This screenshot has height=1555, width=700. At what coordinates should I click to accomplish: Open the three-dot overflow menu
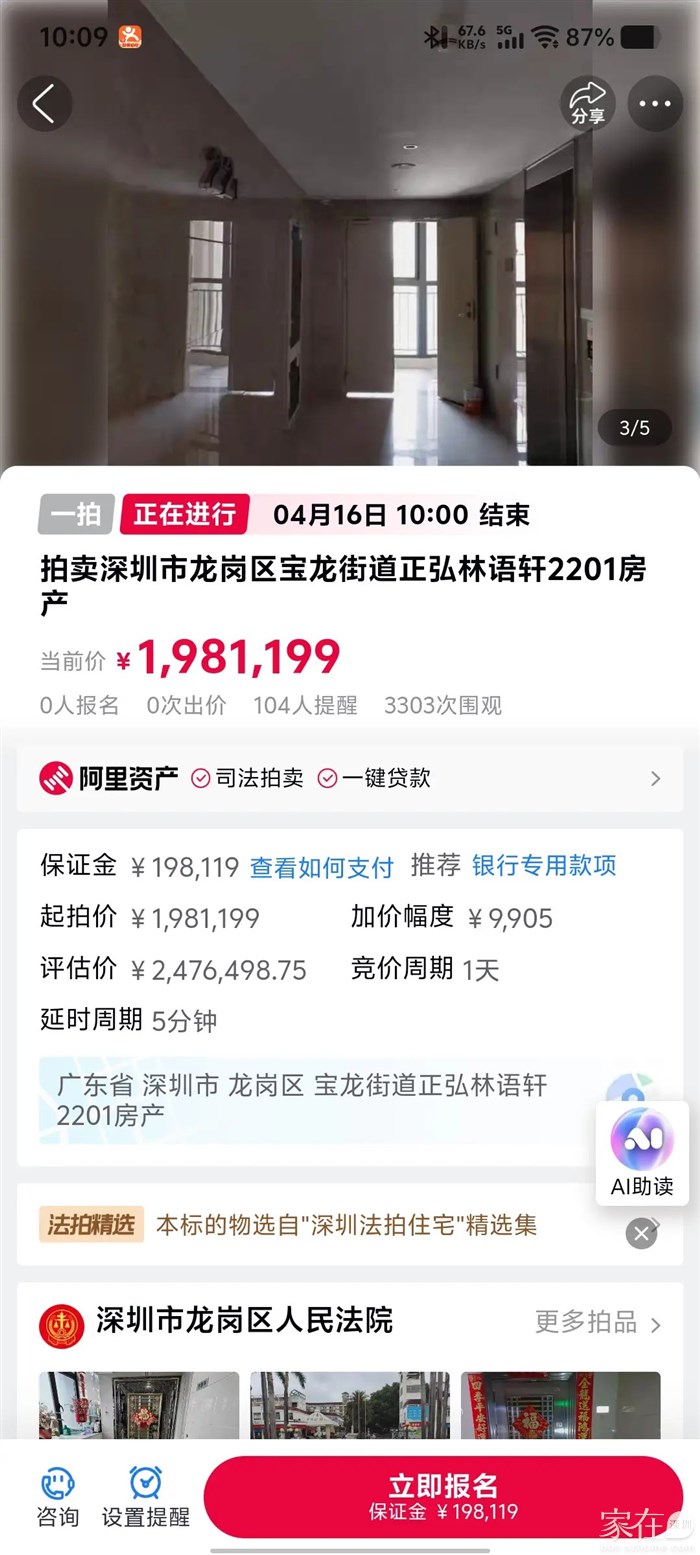(655, 103)
